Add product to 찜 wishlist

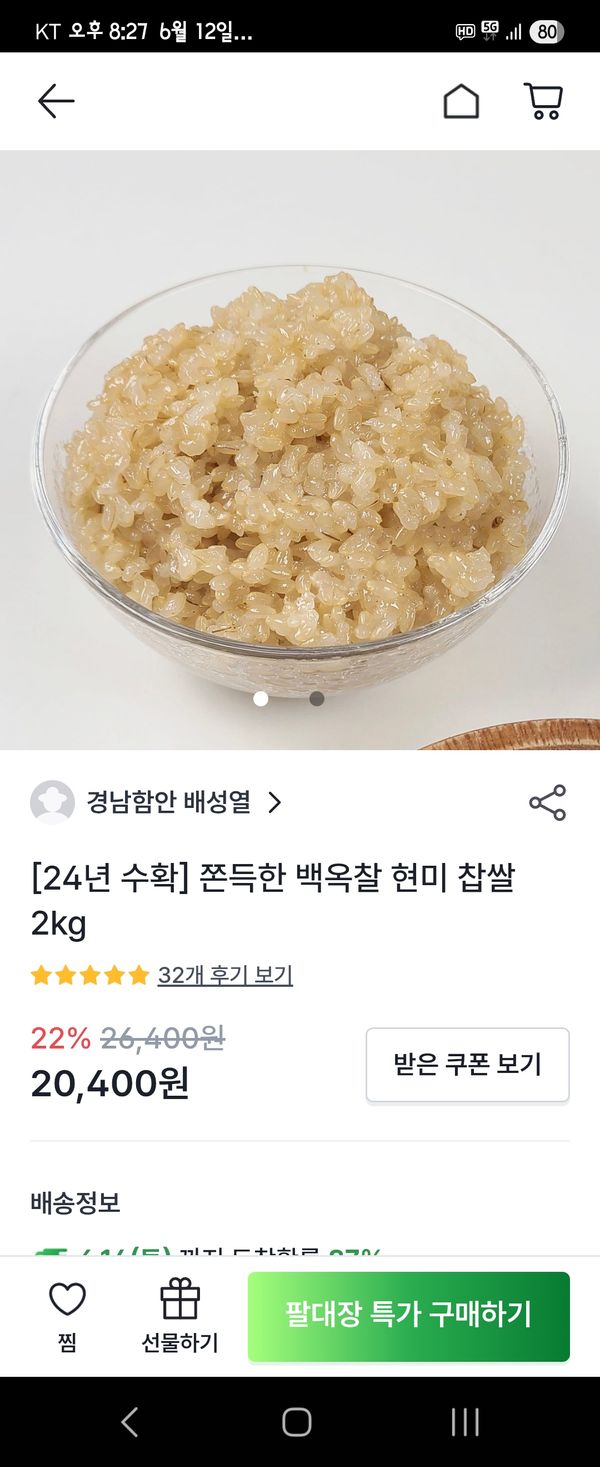tap(67, 1315)
